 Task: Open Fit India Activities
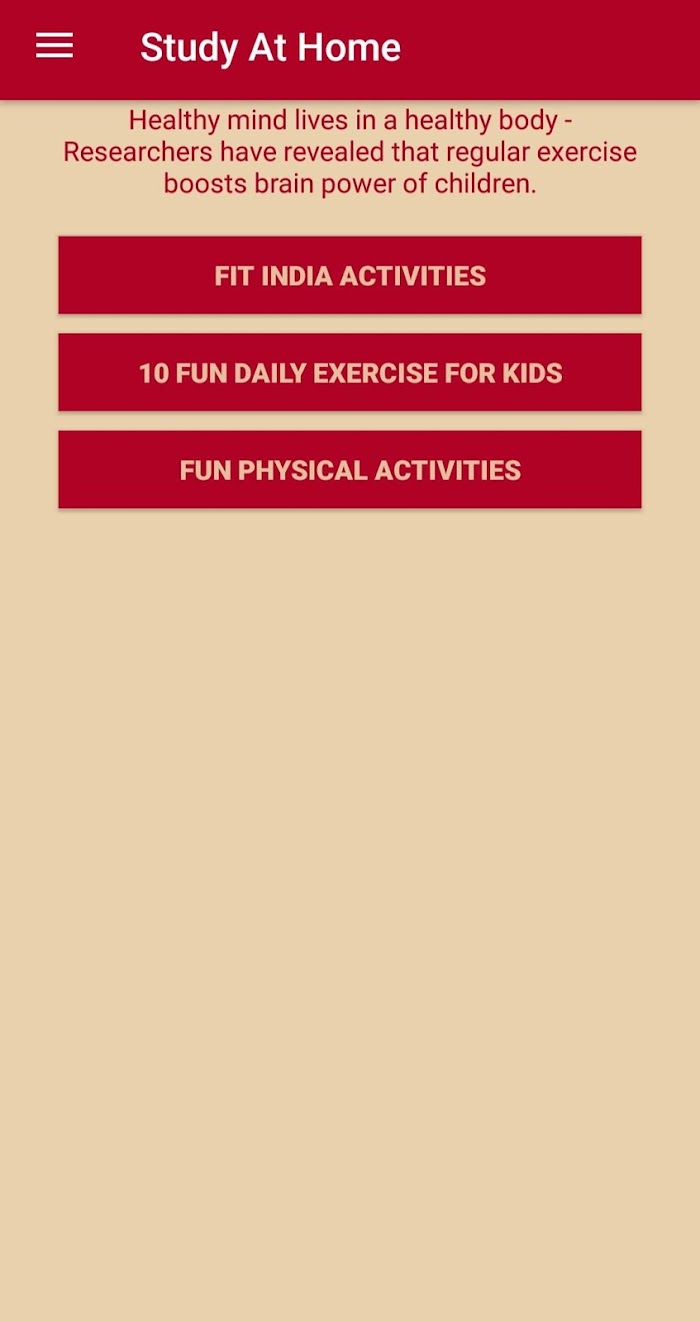coord(350,276)
